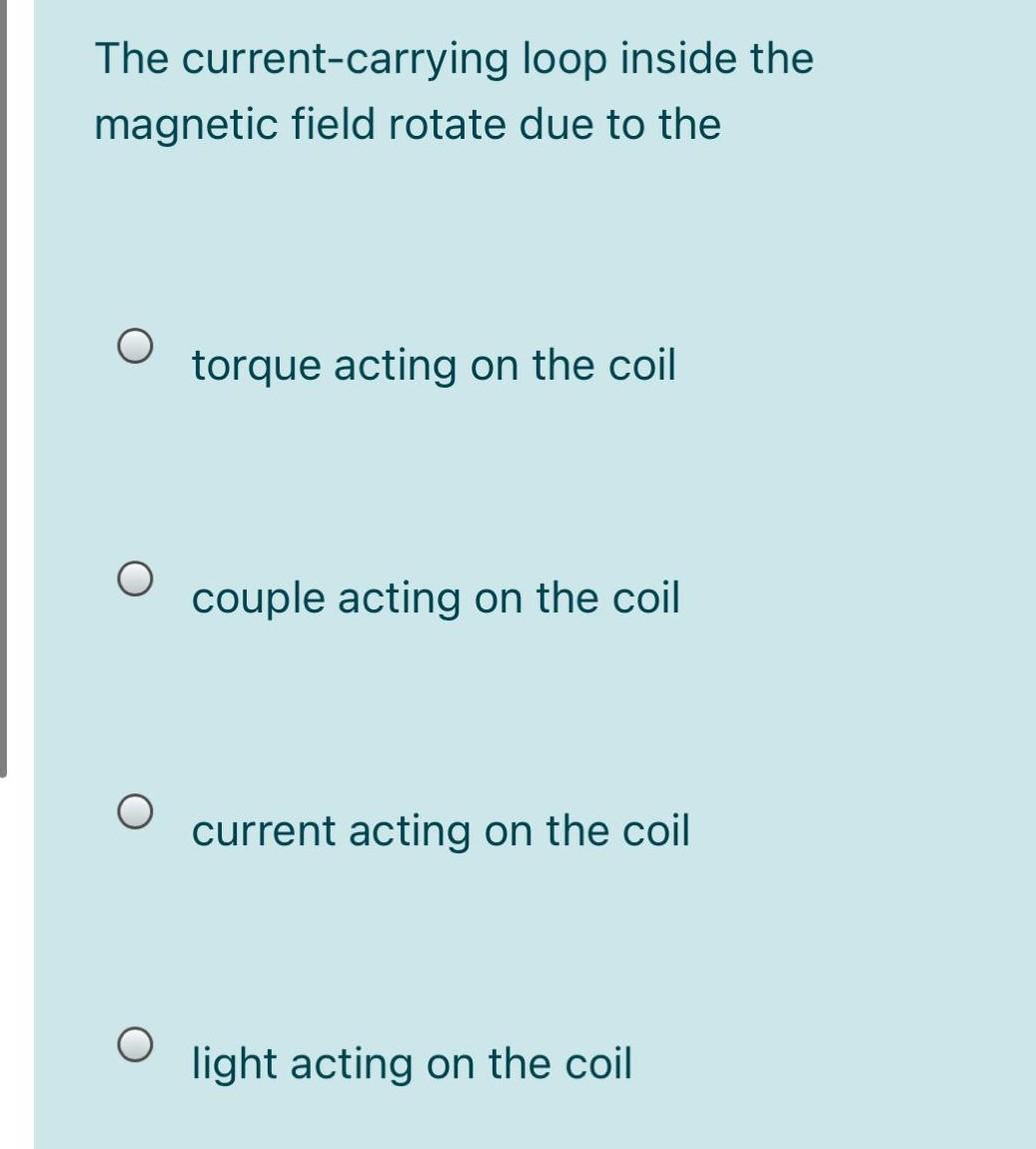Mark "current acting on the coil" option

(x=135, y=811)
